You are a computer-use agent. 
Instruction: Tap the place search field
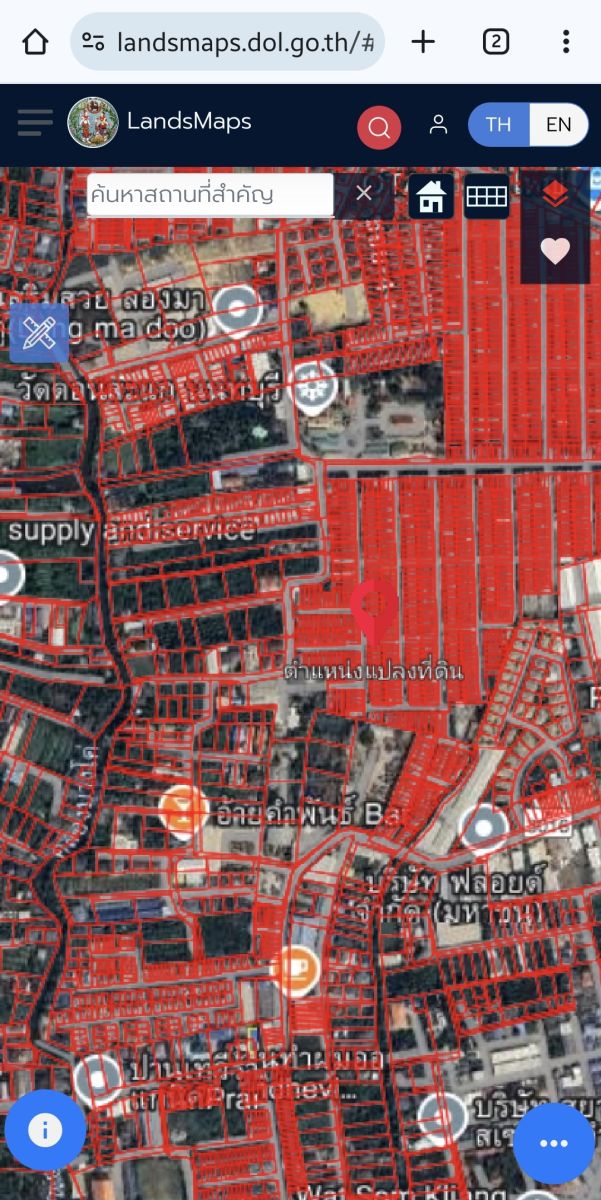[210, 194]
